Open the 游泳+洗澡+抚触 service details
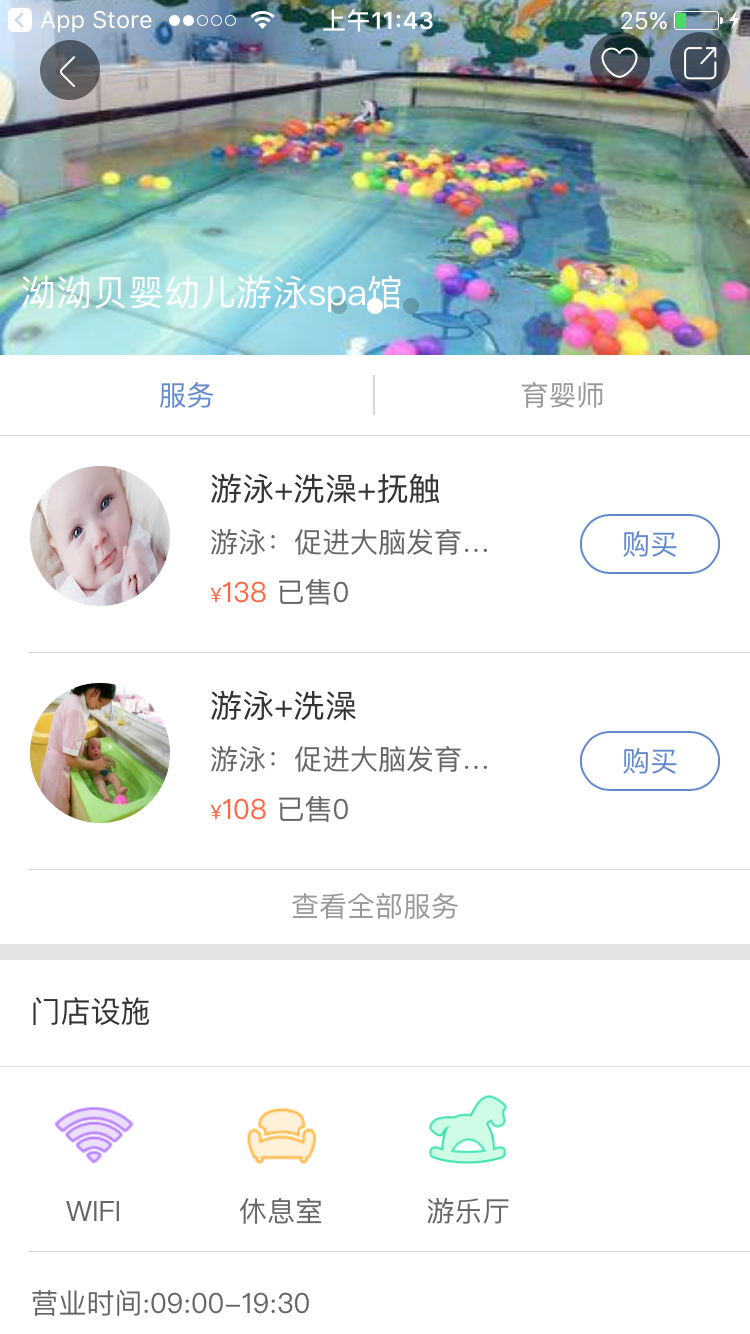 coord(325,490)
